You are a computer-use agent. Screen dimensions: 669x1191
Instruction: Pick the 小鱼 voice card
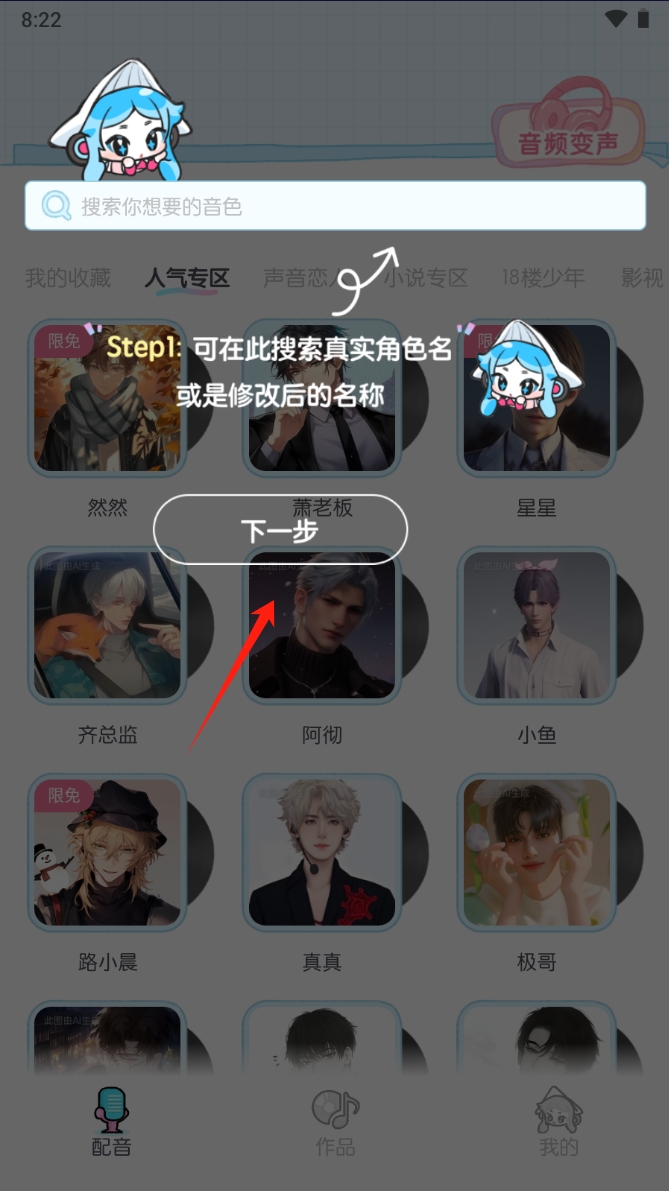click(x=536, y=625)
